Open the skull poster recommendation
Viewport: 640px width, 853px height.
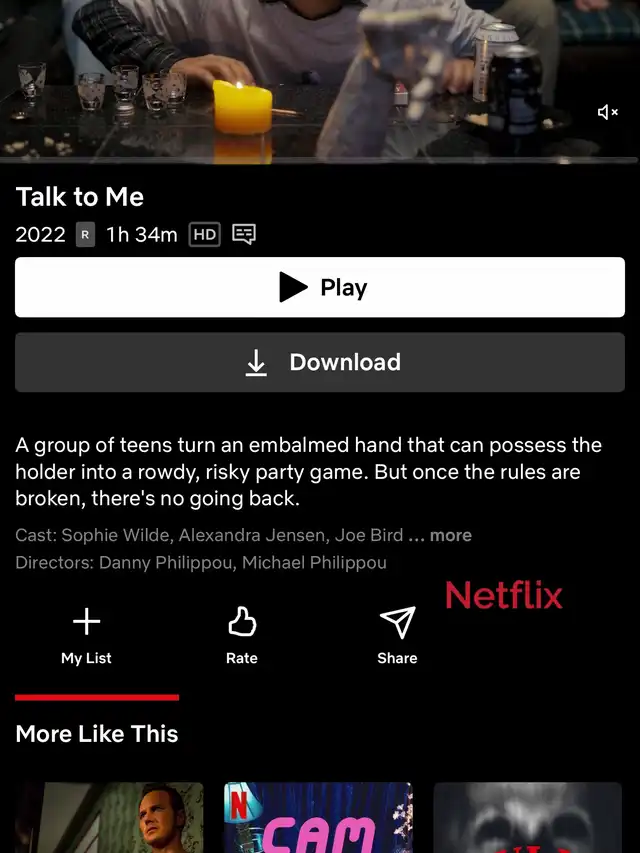coord(527,818)
